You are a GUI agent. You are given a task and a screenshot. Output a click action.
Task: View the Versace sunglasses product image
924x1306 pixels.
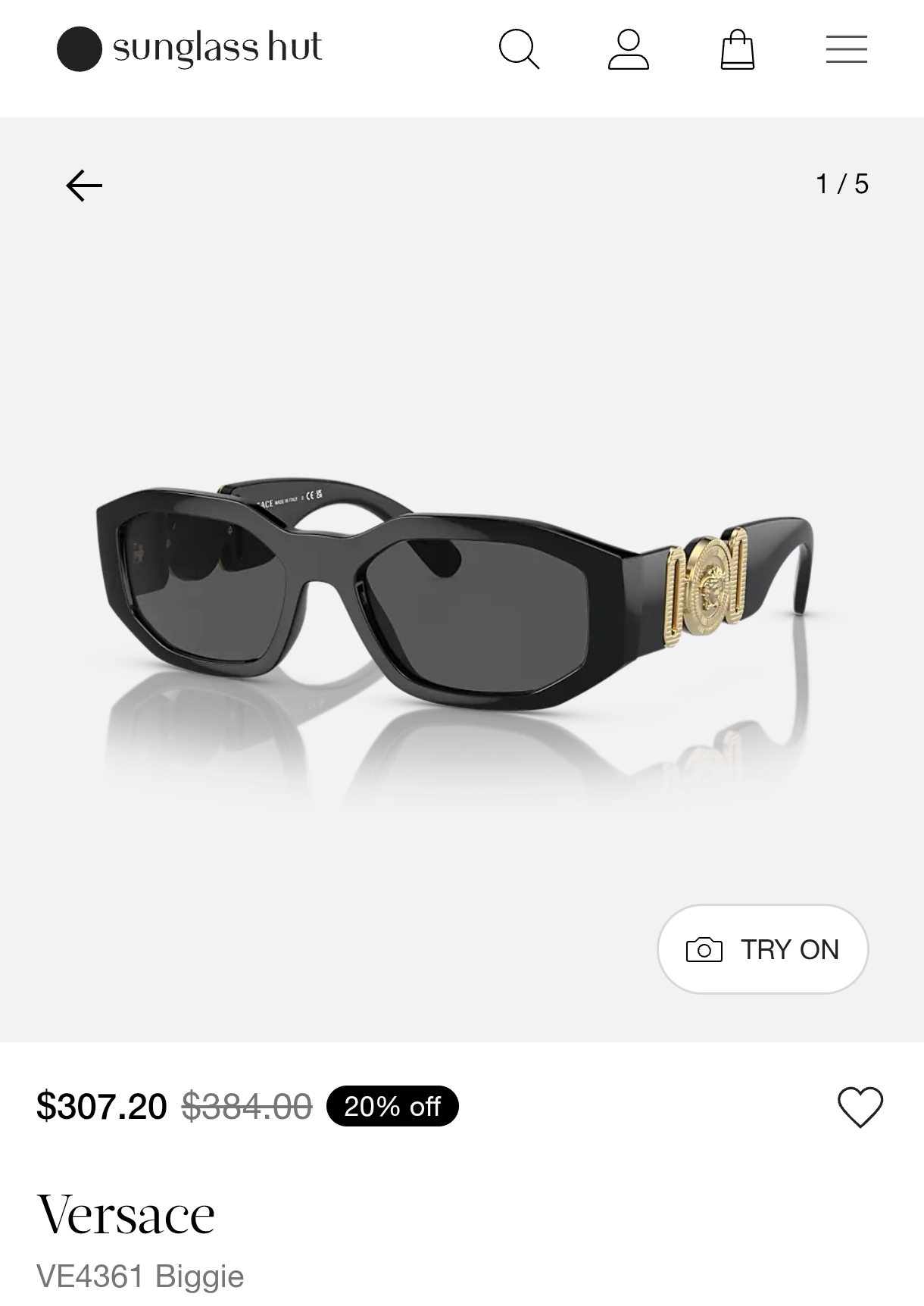point(454,598)
